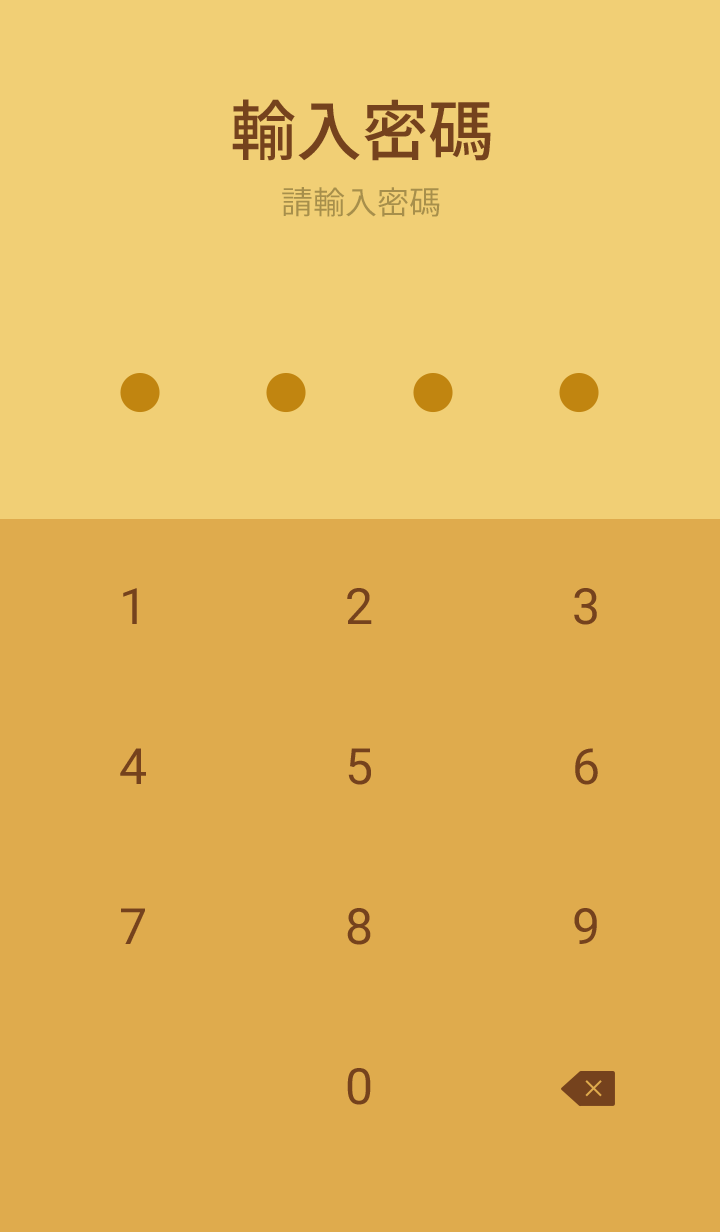Enter digit 2 on the passcode keypad

[359, 607]
